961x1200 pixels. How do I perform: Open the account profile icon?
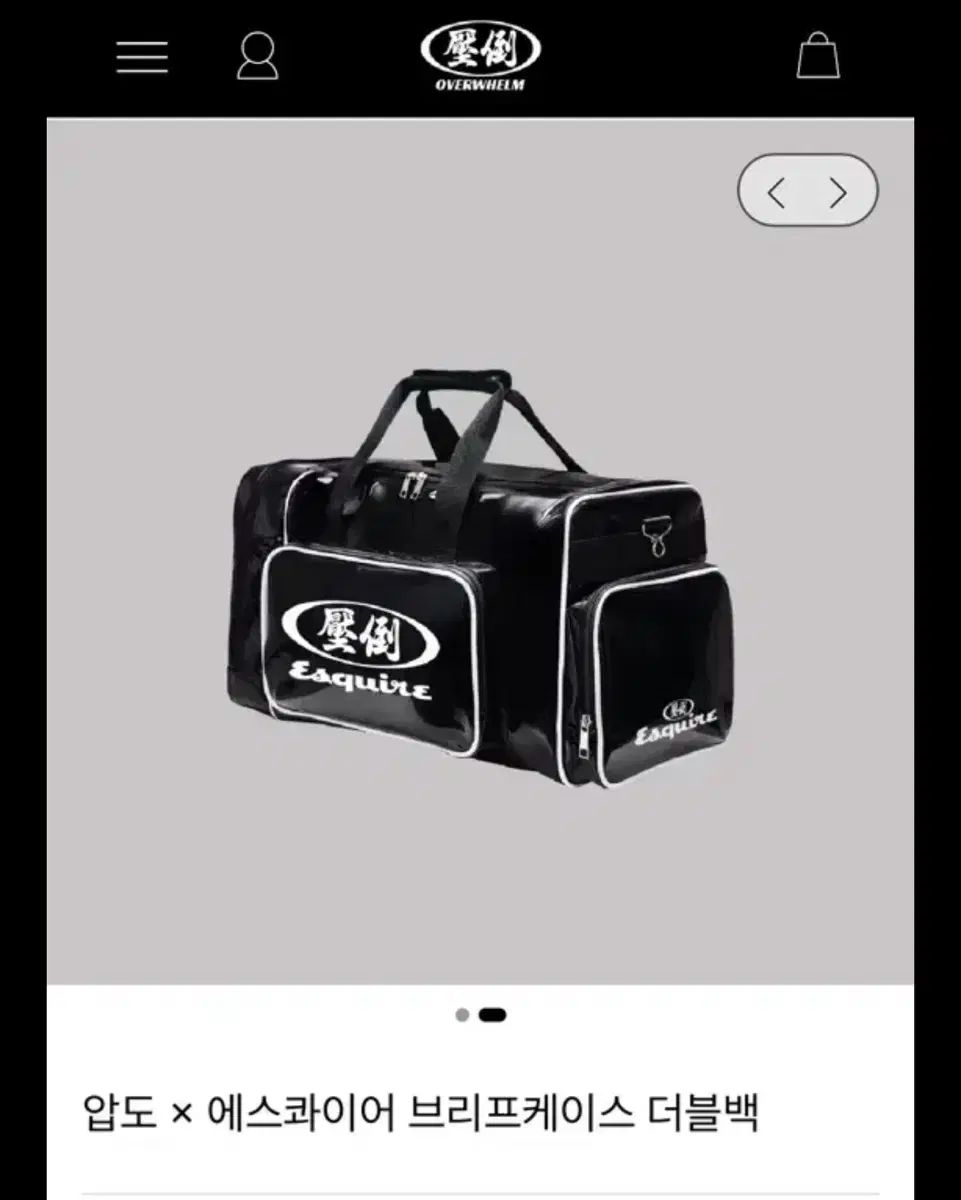point(257,56)
